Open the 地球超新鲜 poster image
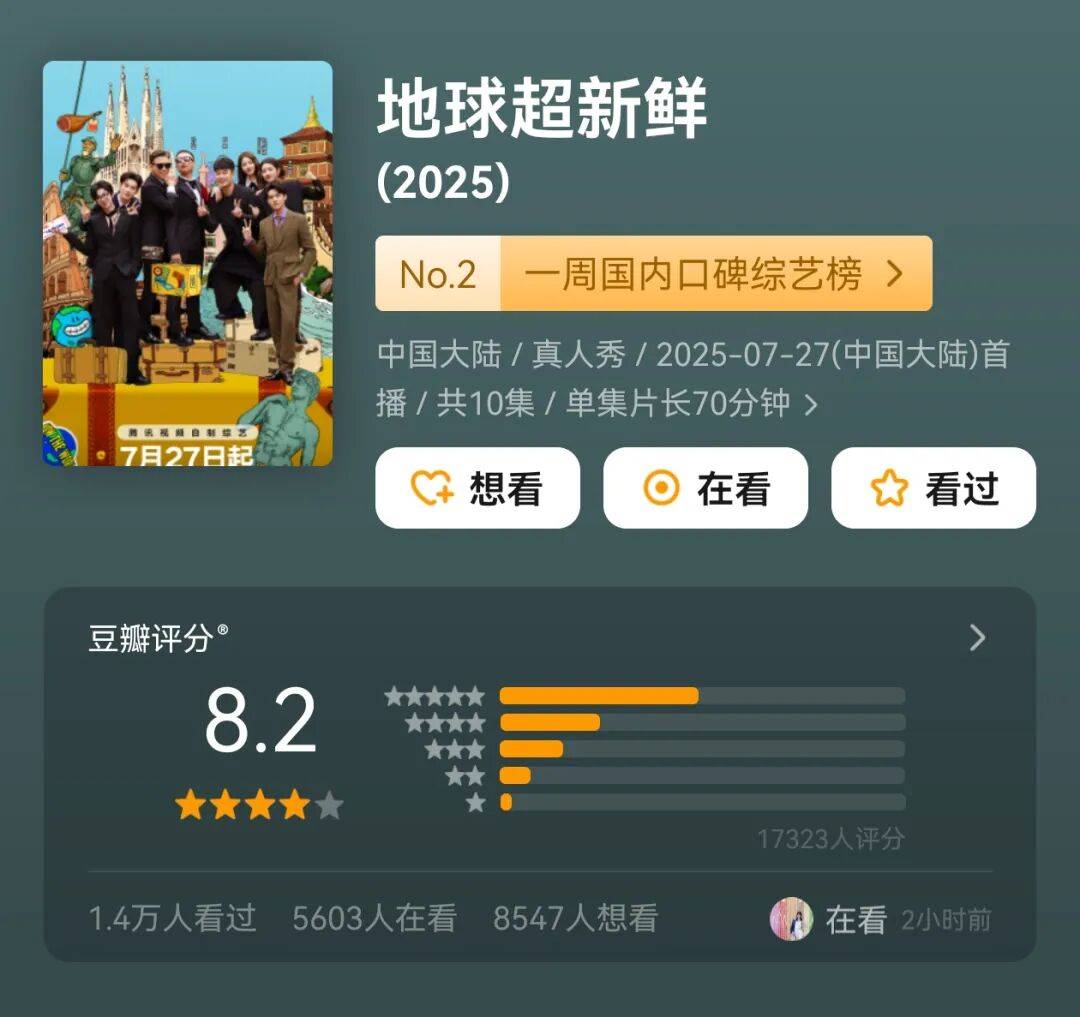Image resolution: width=1080 pixels, height=1017 pixels. coord(187,263)
